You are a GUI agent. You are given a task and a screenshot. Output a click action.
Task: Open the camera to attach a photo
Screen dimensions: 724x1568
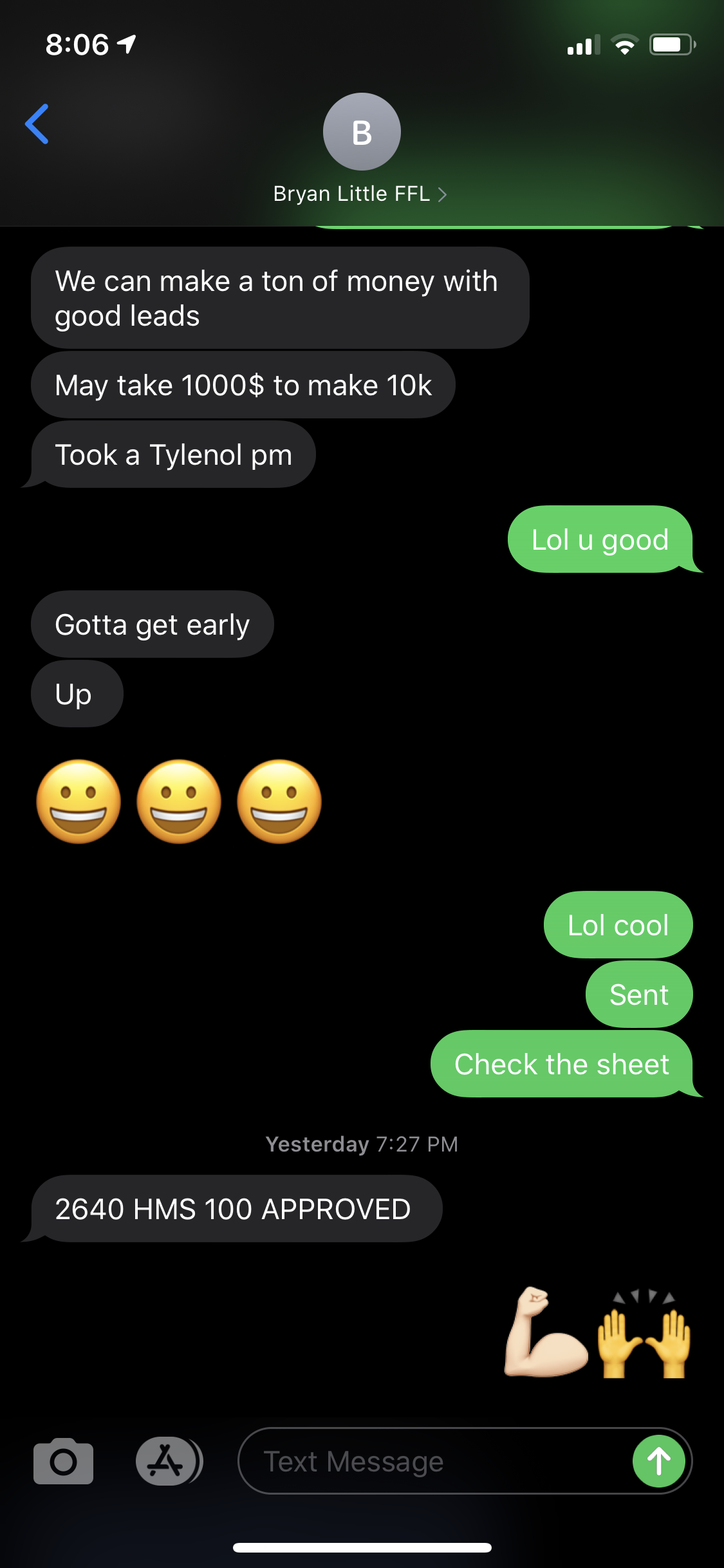pyautogui.click(x=63, y=1461)
